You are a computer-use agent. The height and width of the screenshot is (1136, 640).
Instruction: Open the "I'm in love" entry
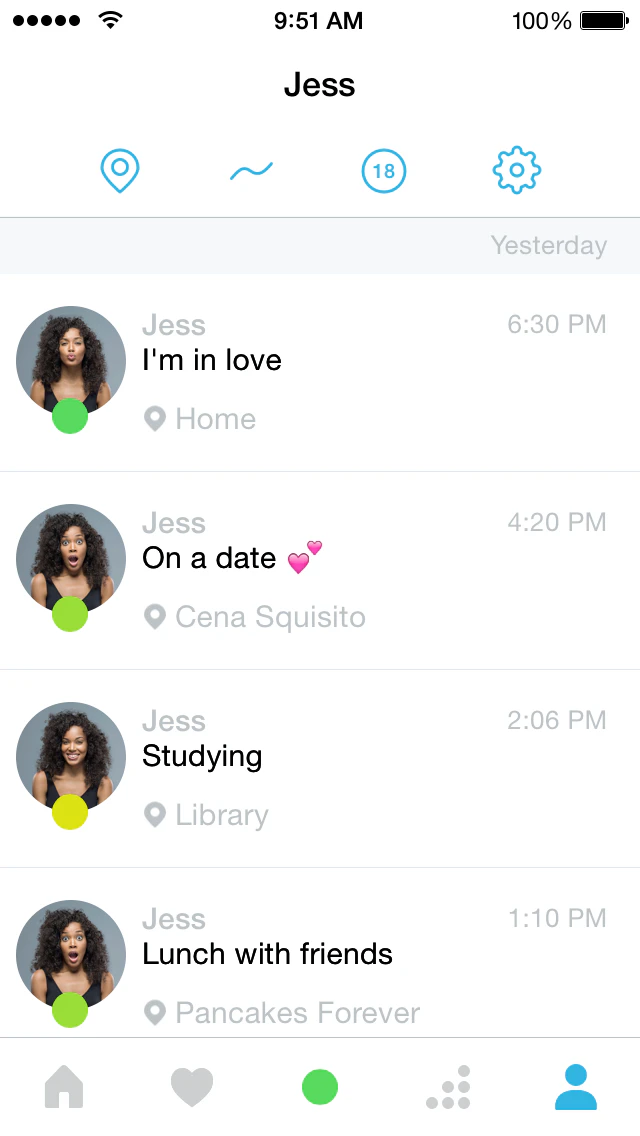pyautogui.click(x=320, y=372)
